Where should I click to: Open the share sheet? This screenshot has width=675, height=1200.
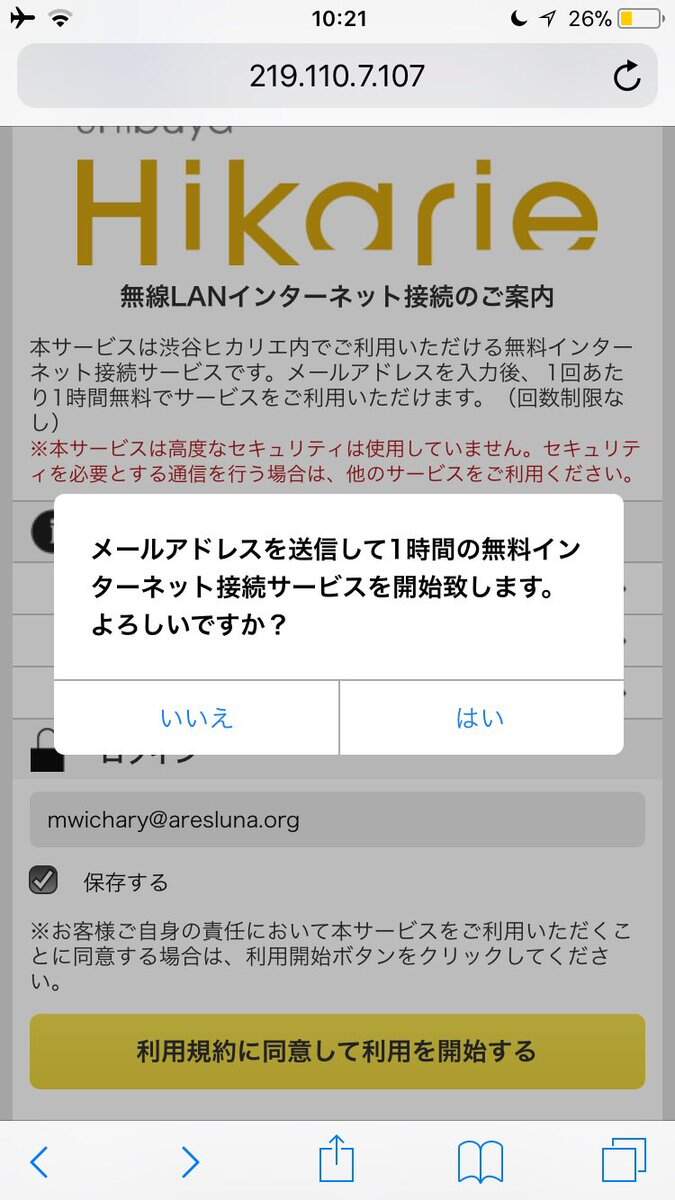tap(337, 1159)
